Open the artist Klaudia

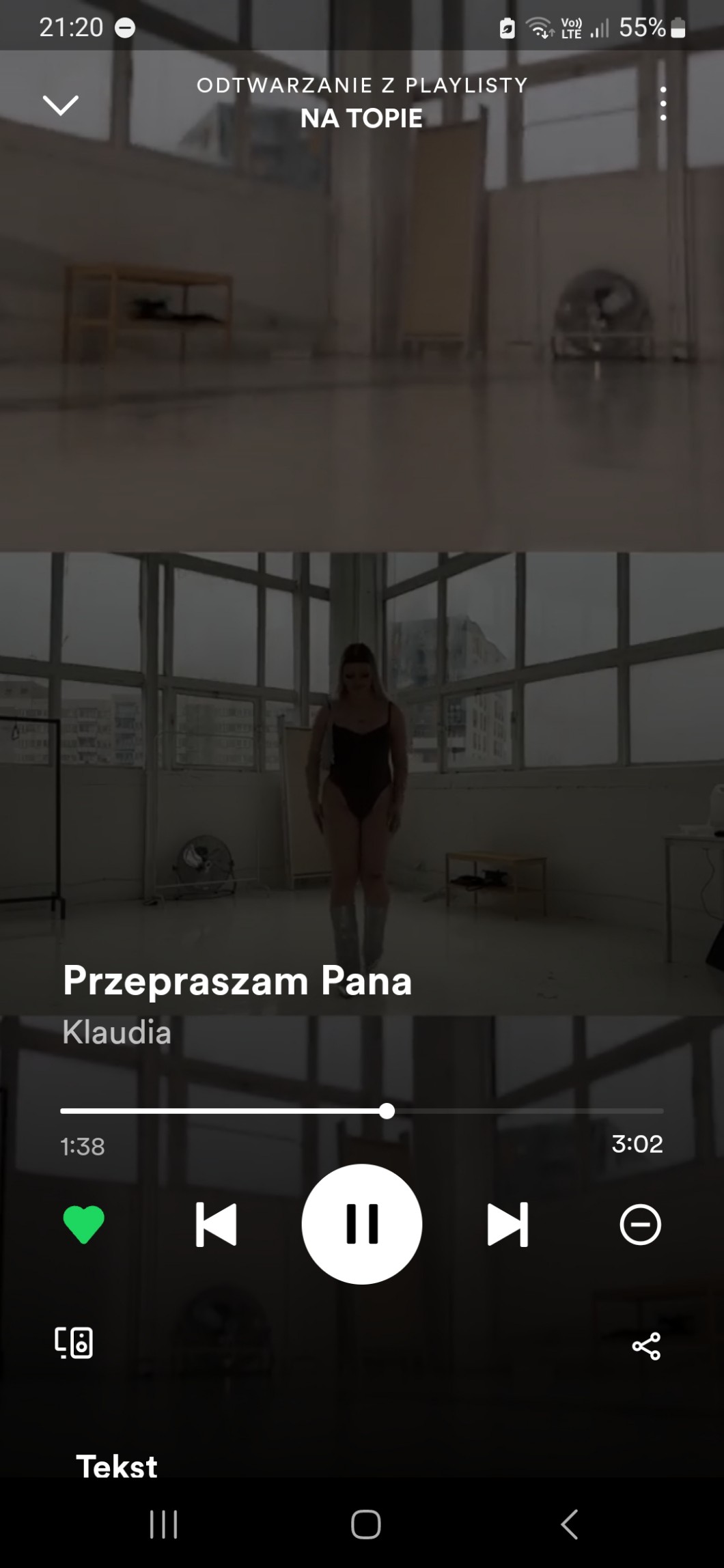(x=117, y=1032)
